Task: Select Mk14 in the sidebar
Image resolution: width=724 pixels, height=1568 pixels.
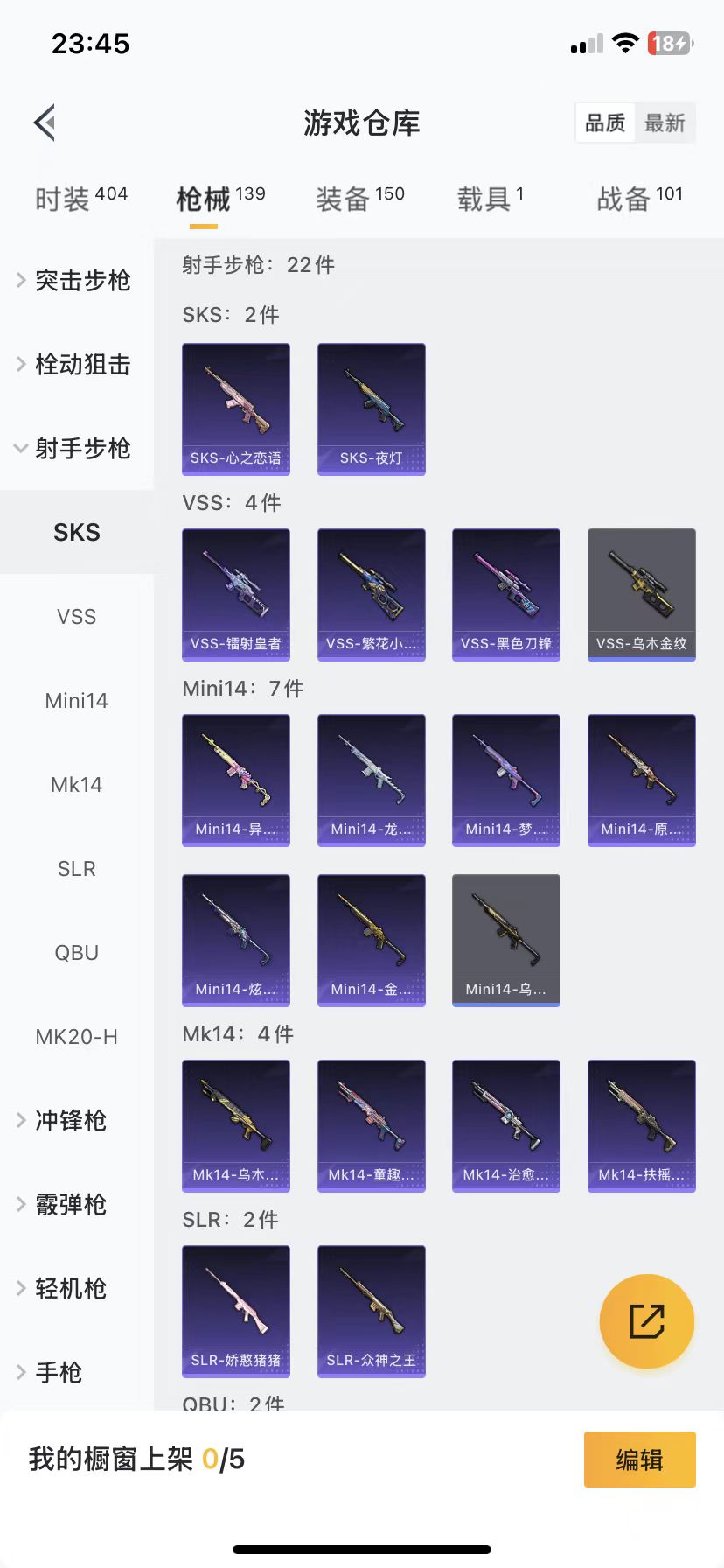Action: click(x=76, y=785)
